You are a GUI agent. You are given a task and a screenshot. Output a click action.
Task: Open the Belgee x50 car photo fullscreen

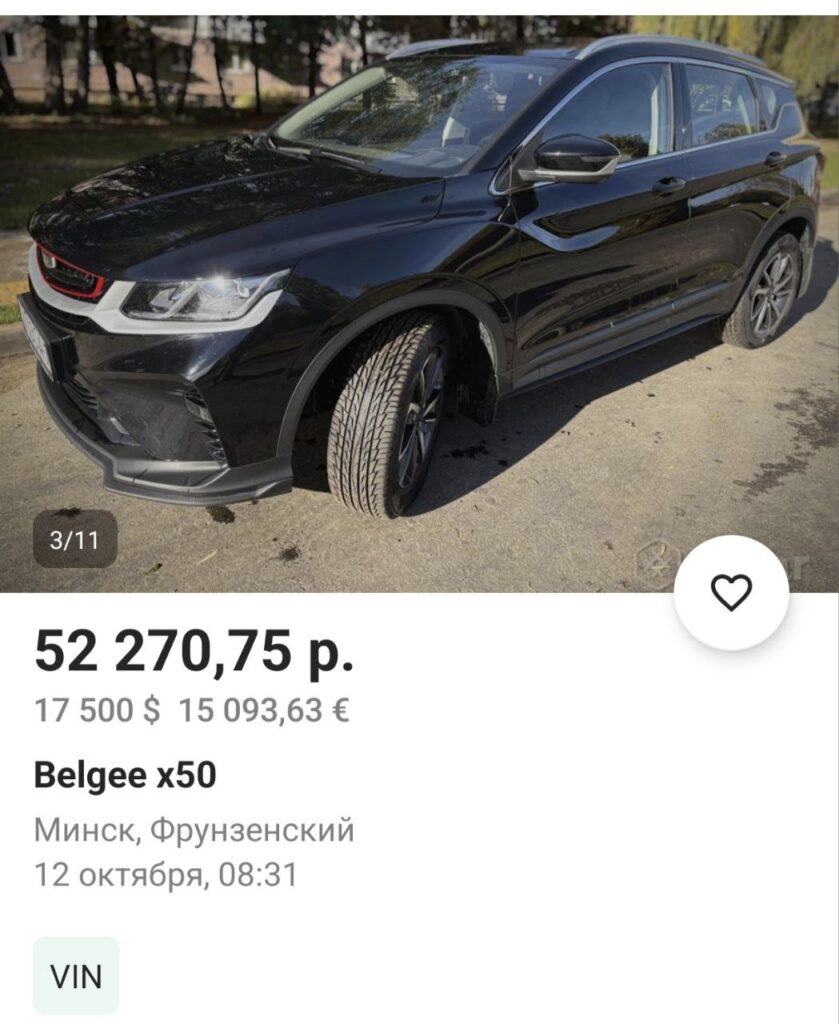click(x=420, y=300)
